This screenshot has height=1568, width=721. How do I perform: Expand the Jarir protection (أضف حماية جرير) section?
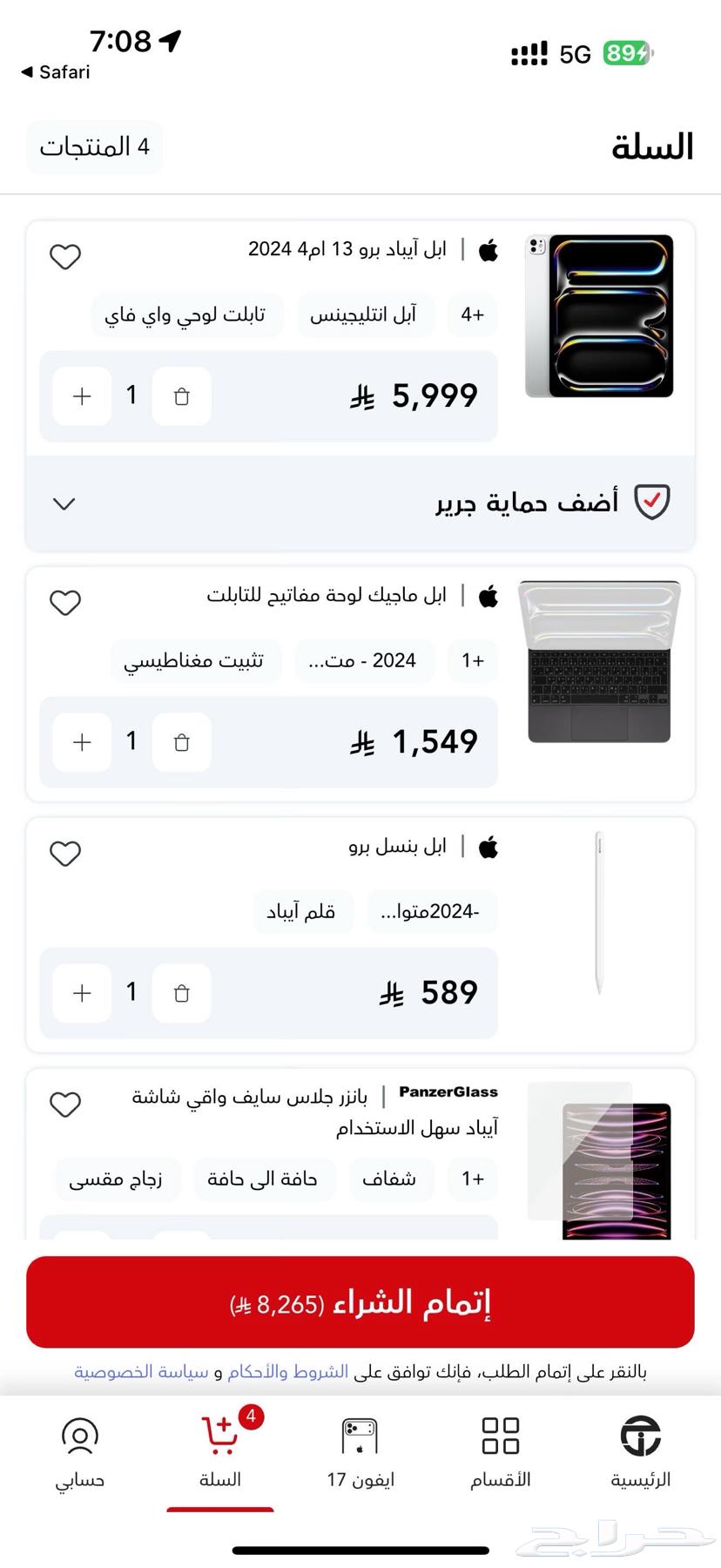64,504
